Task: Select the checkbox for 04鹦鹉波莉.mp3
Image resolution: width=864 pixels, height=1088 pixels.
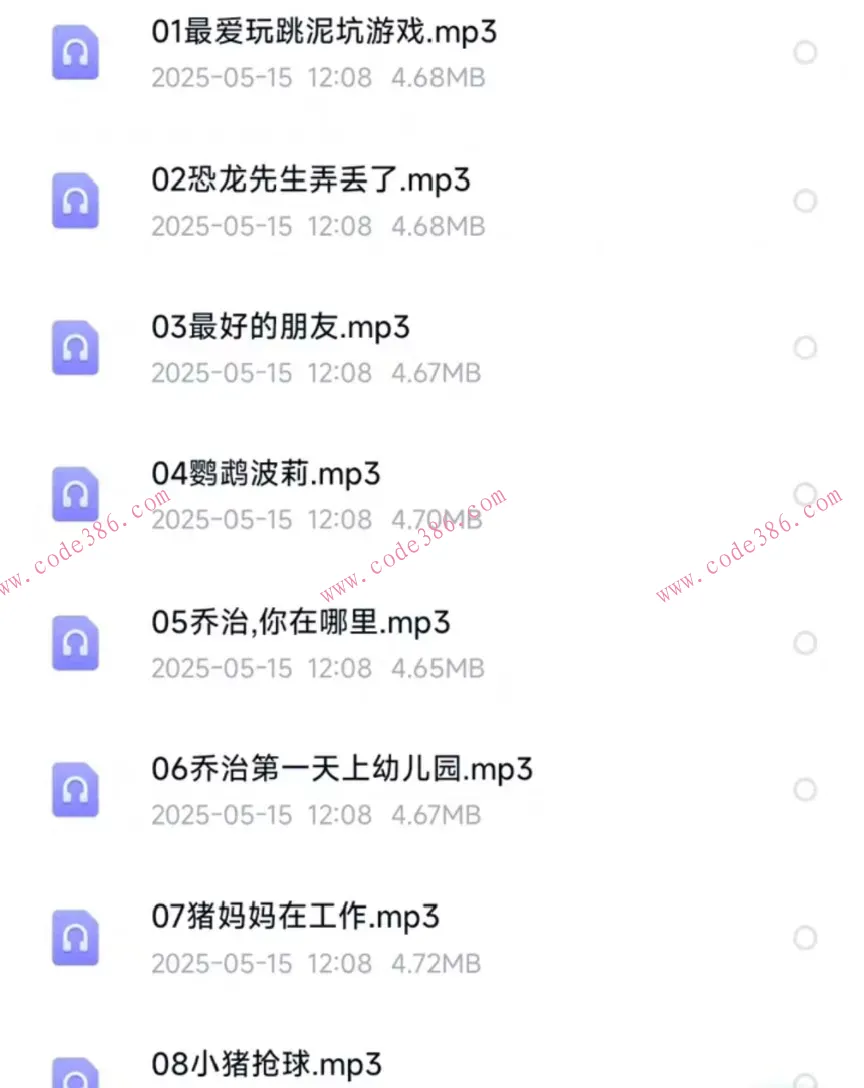Action: coord(806,494)
